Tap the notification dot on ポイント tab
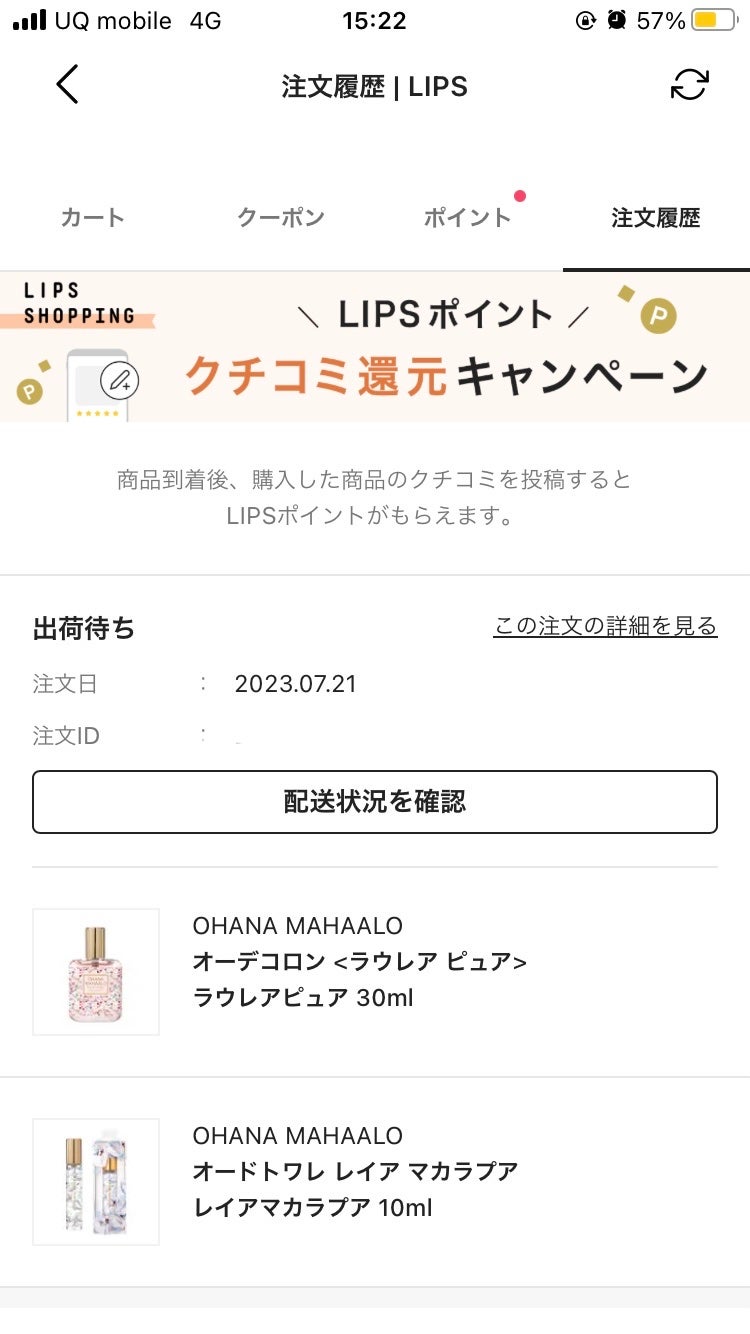750x1334 pixels. click(x=520, y=198)
